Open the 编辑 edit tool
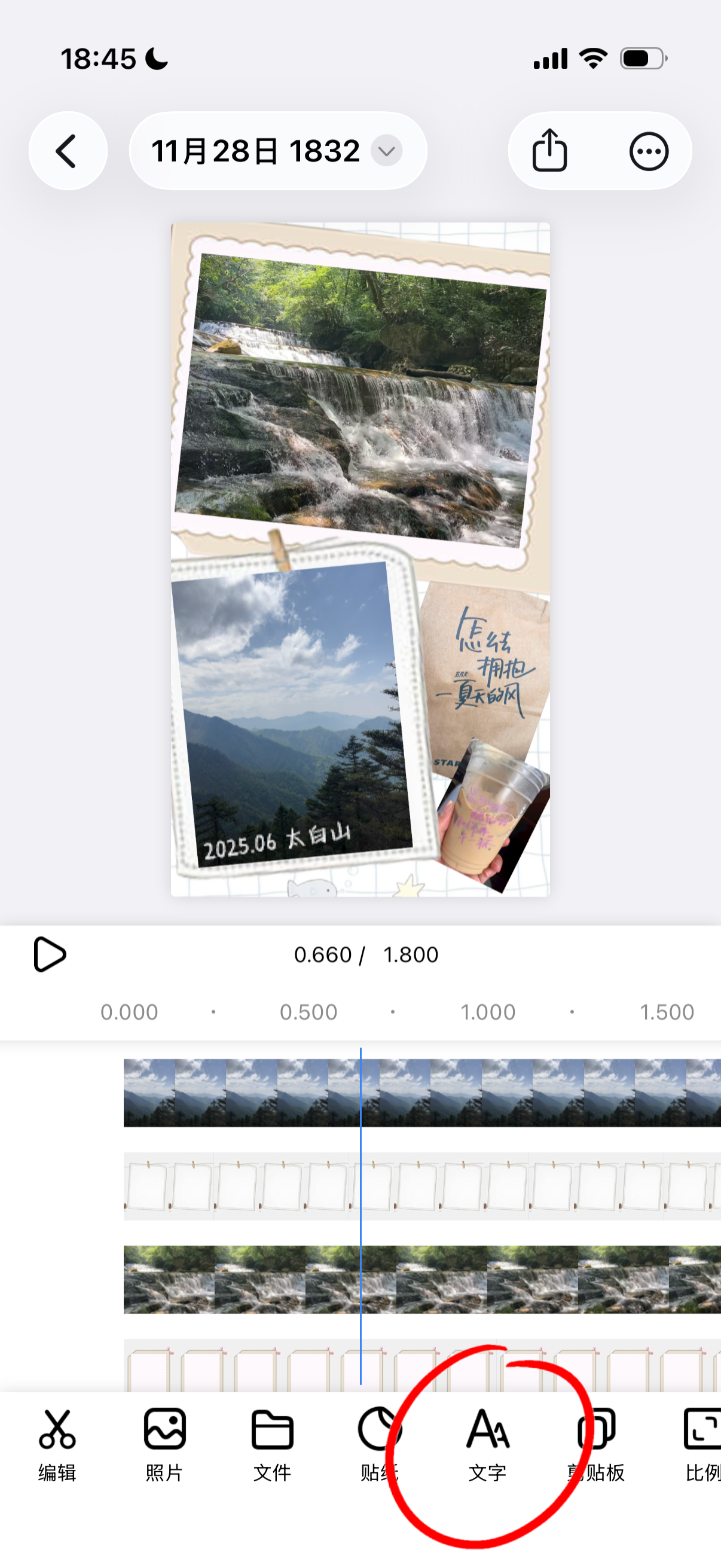Viewport: 721px width, 1568px height. click(57, 1444)
